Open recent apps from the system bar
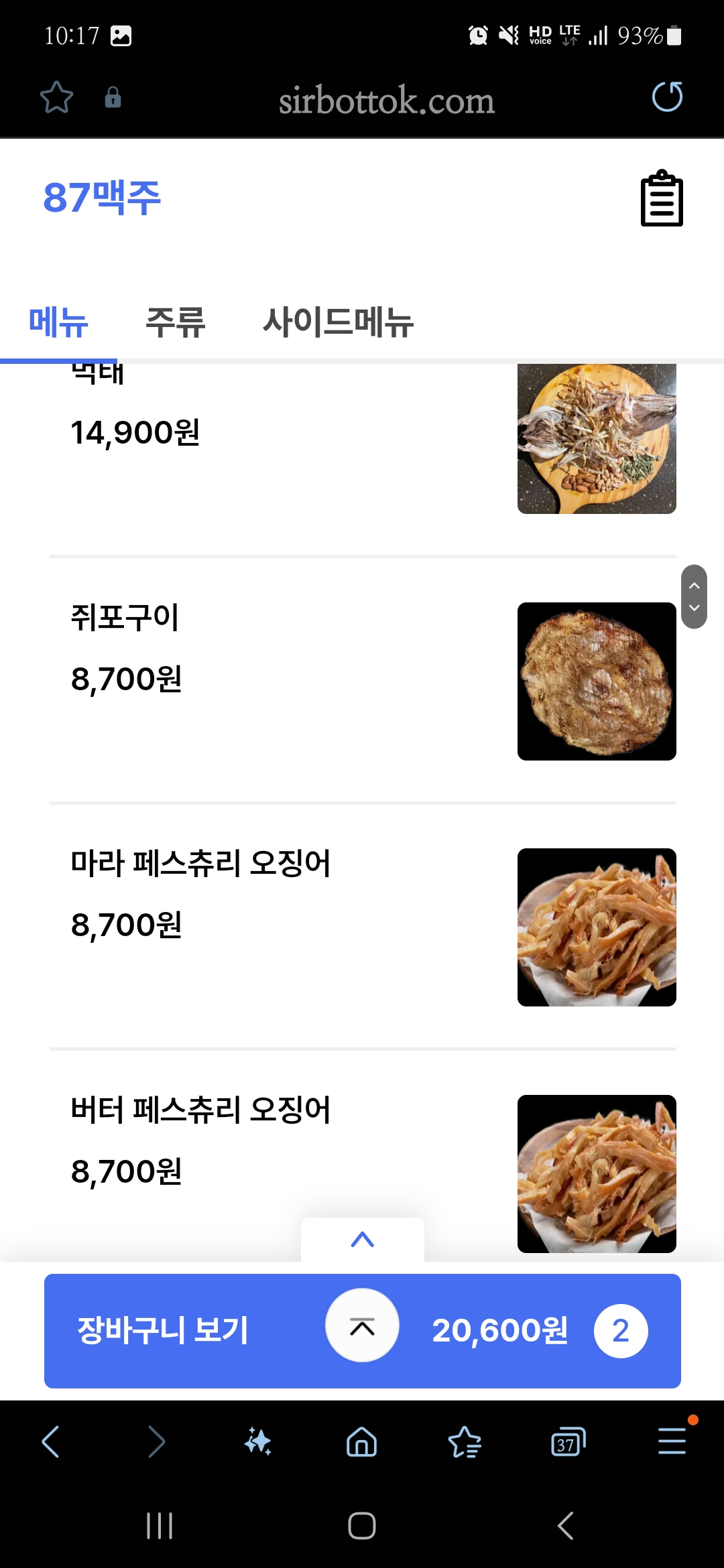 coord(160,1526)
